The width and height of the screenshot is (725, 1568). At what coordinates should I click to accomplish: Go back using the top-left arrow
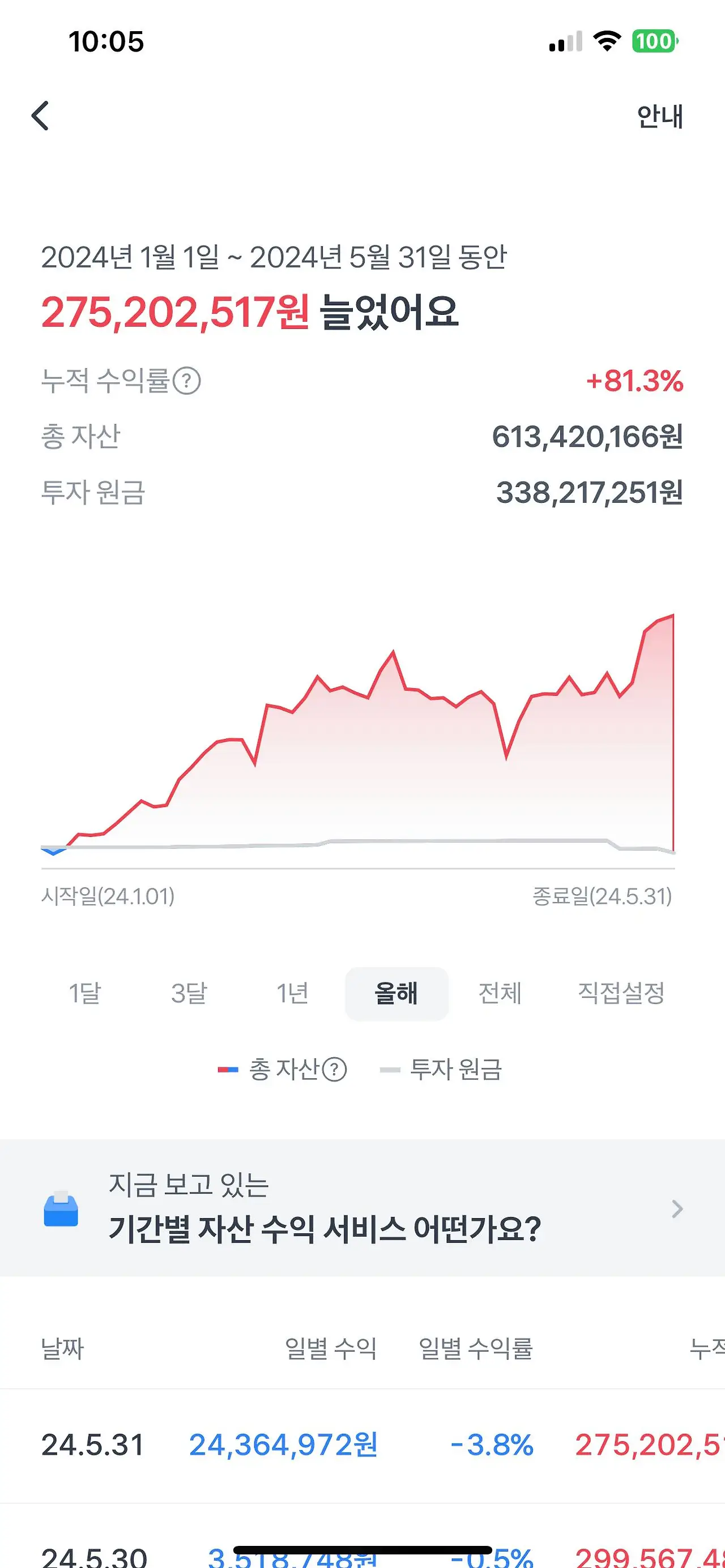pyautogui.click(x=40, y=116)
